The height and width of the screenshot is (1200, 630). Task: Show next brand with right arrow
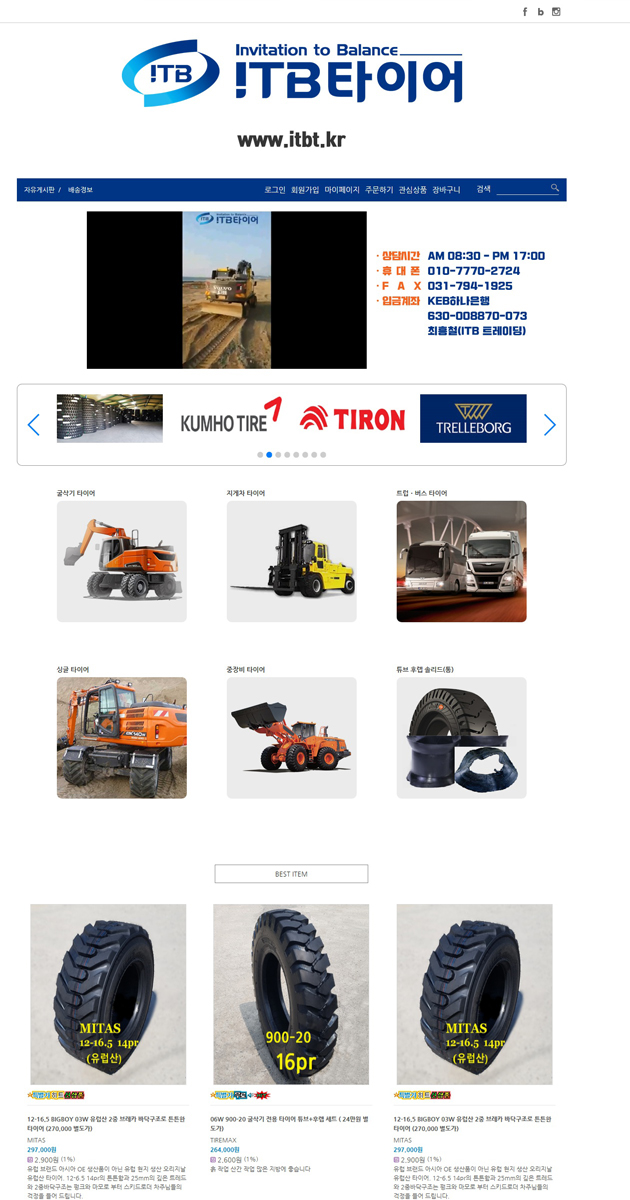(x=549, y=425)
